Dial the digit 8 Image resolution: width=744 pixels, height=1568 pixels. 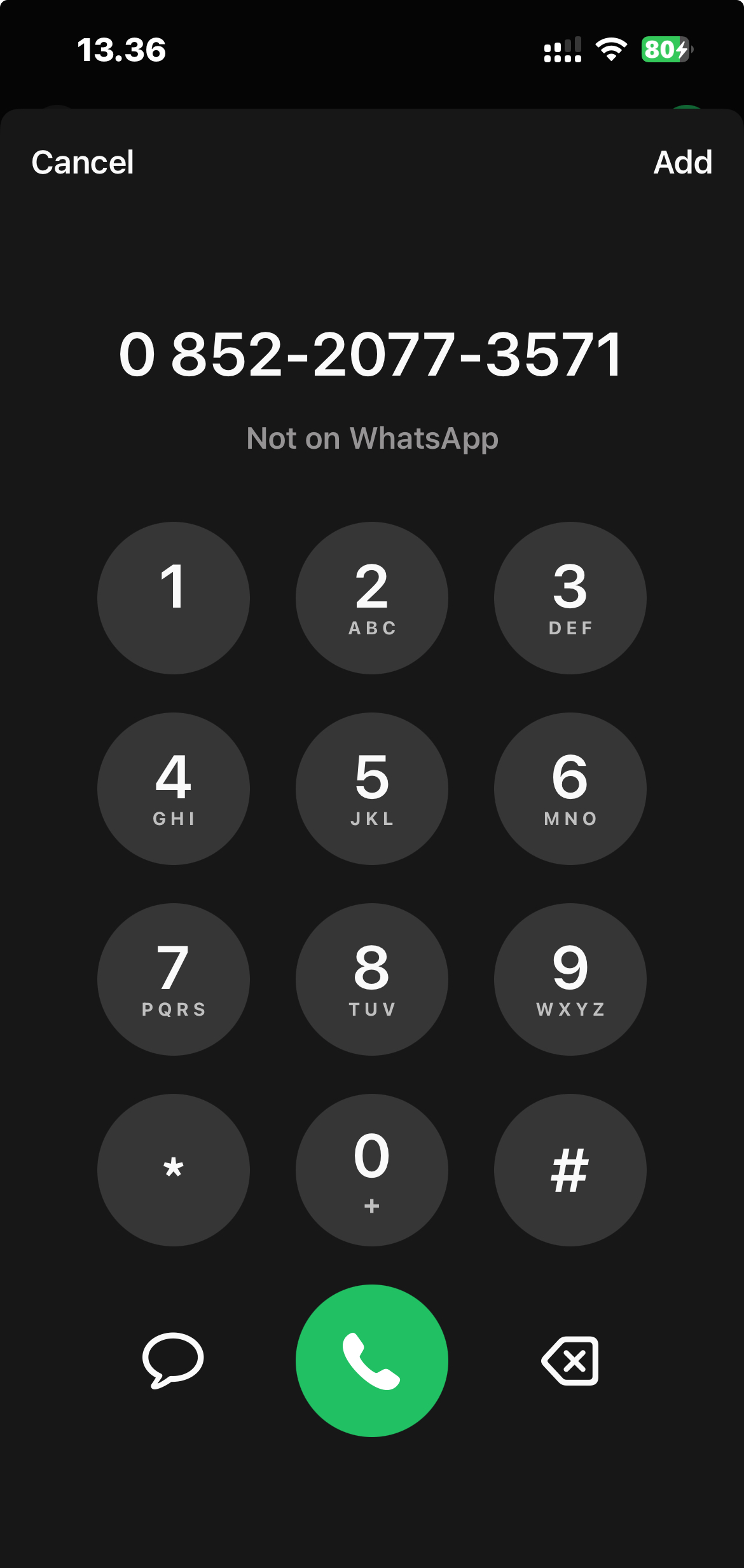[372, 979]
